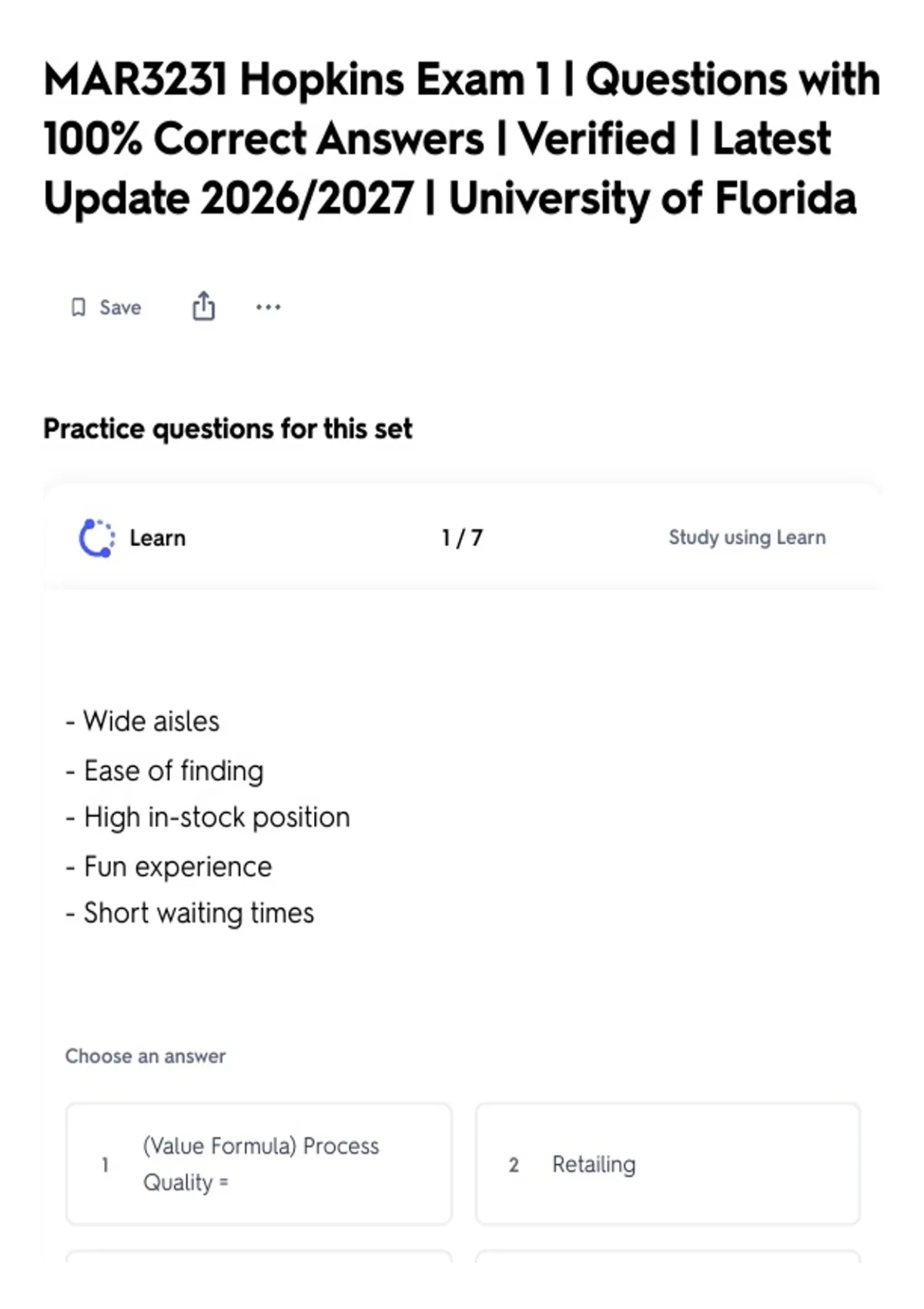Open the three-dot overflow menu

(x=268, y=307)
